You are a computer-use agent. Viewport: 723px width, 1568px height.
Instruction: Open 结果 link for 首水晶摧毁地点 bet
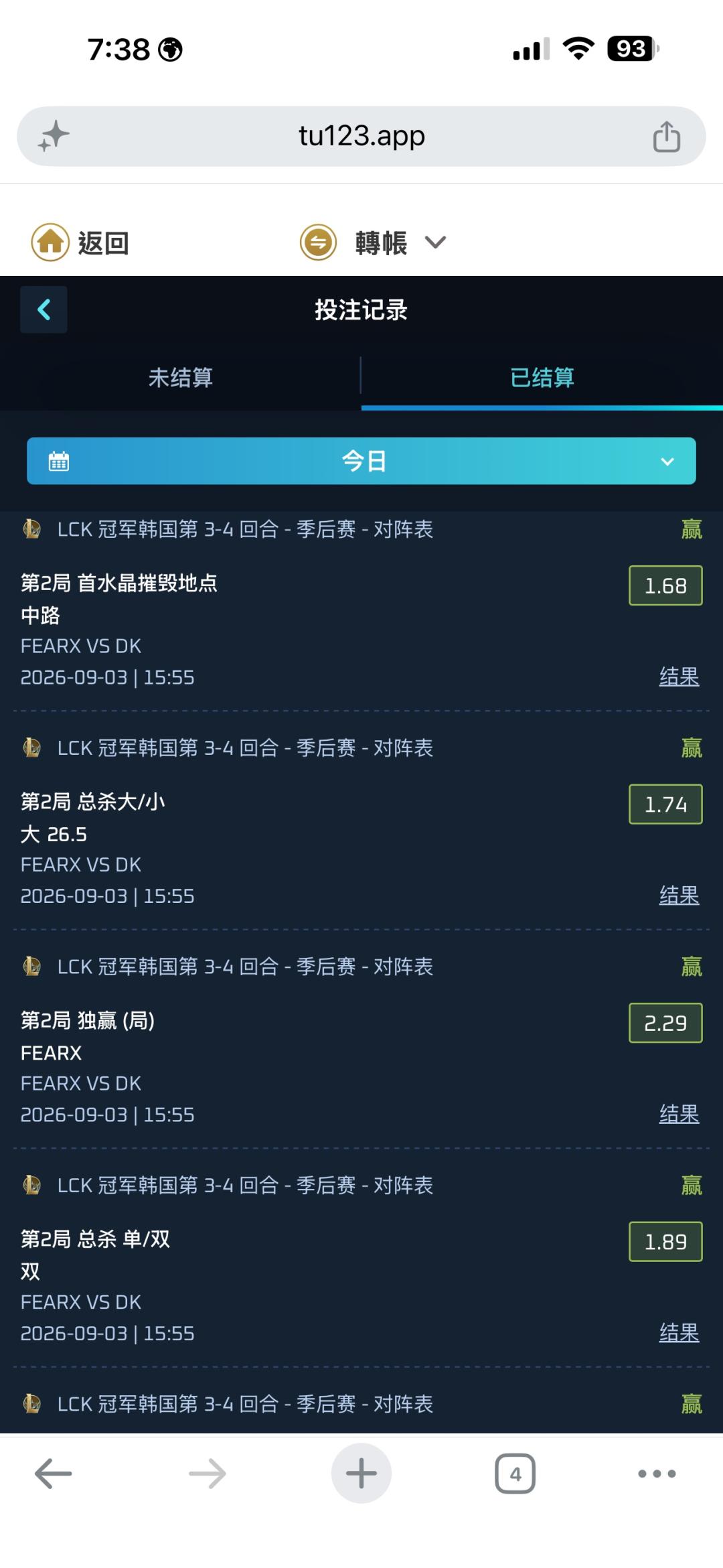coord(679,676)
